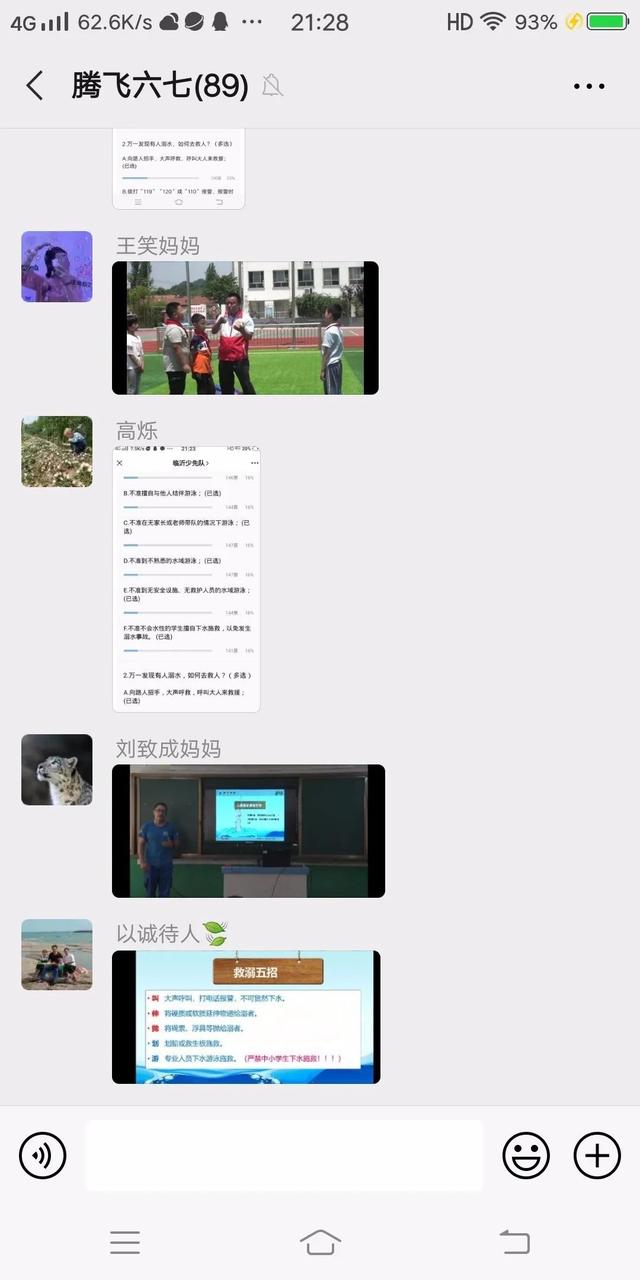
Task: Tap the system home button
Action: click(x=320, y=1242)
